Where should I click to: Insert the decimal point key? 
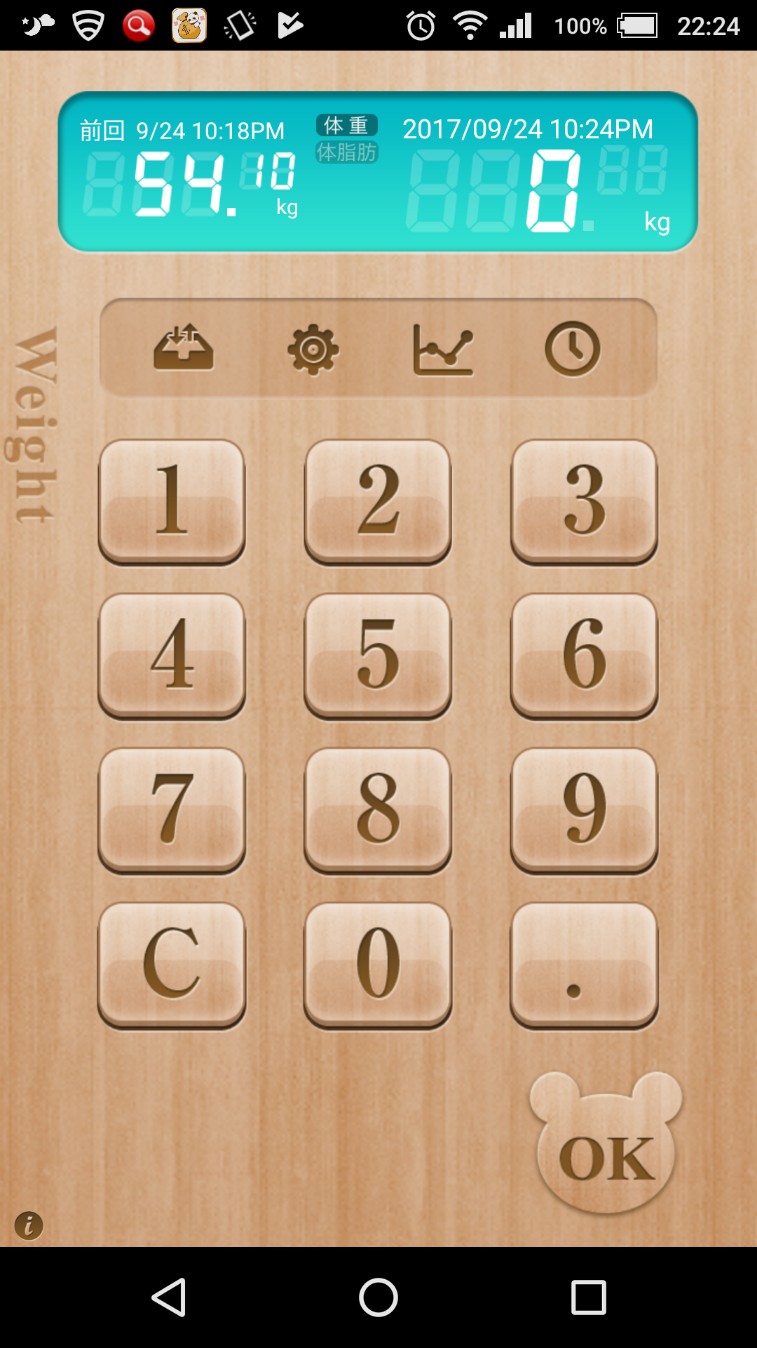point(584,965)
